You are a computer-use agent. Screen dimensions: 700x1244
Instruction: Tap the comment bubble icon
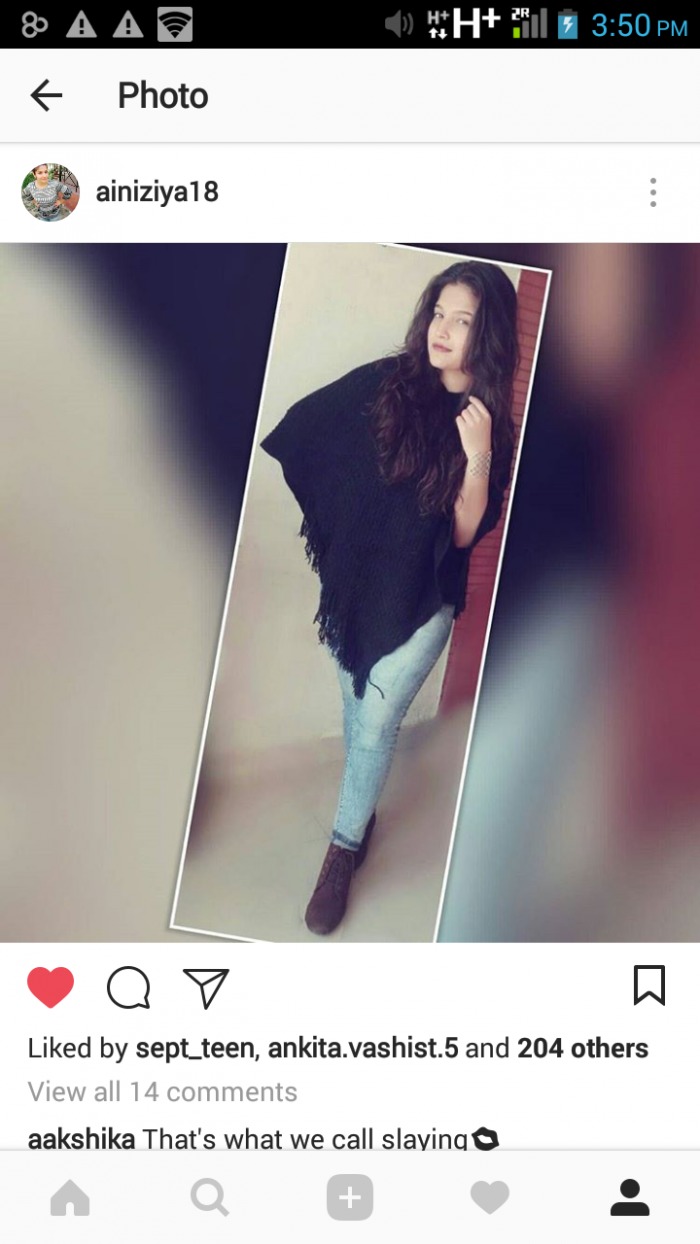tap(128, 988)
